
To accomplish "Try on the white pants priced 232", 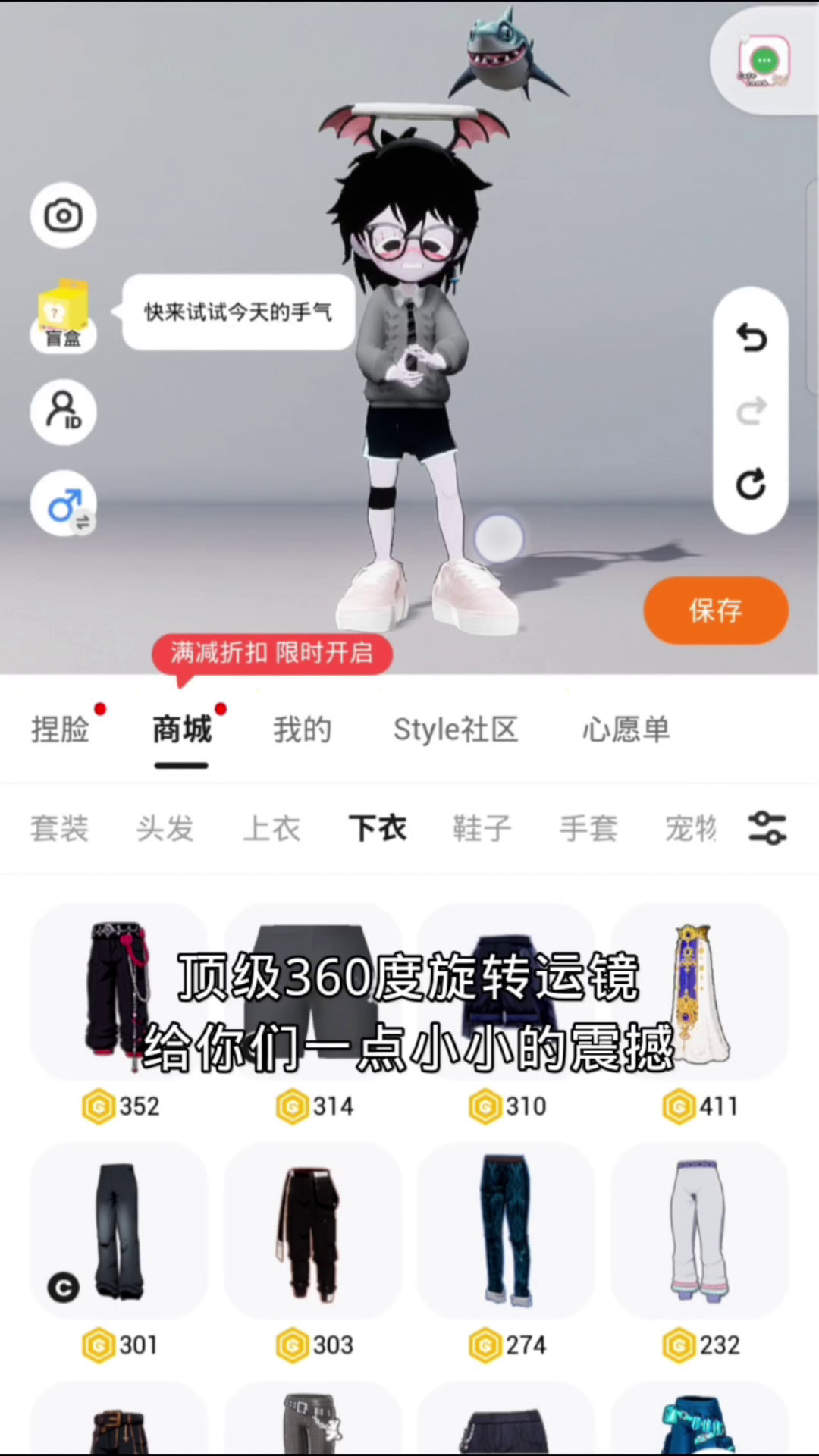I will click(699, 1232).
